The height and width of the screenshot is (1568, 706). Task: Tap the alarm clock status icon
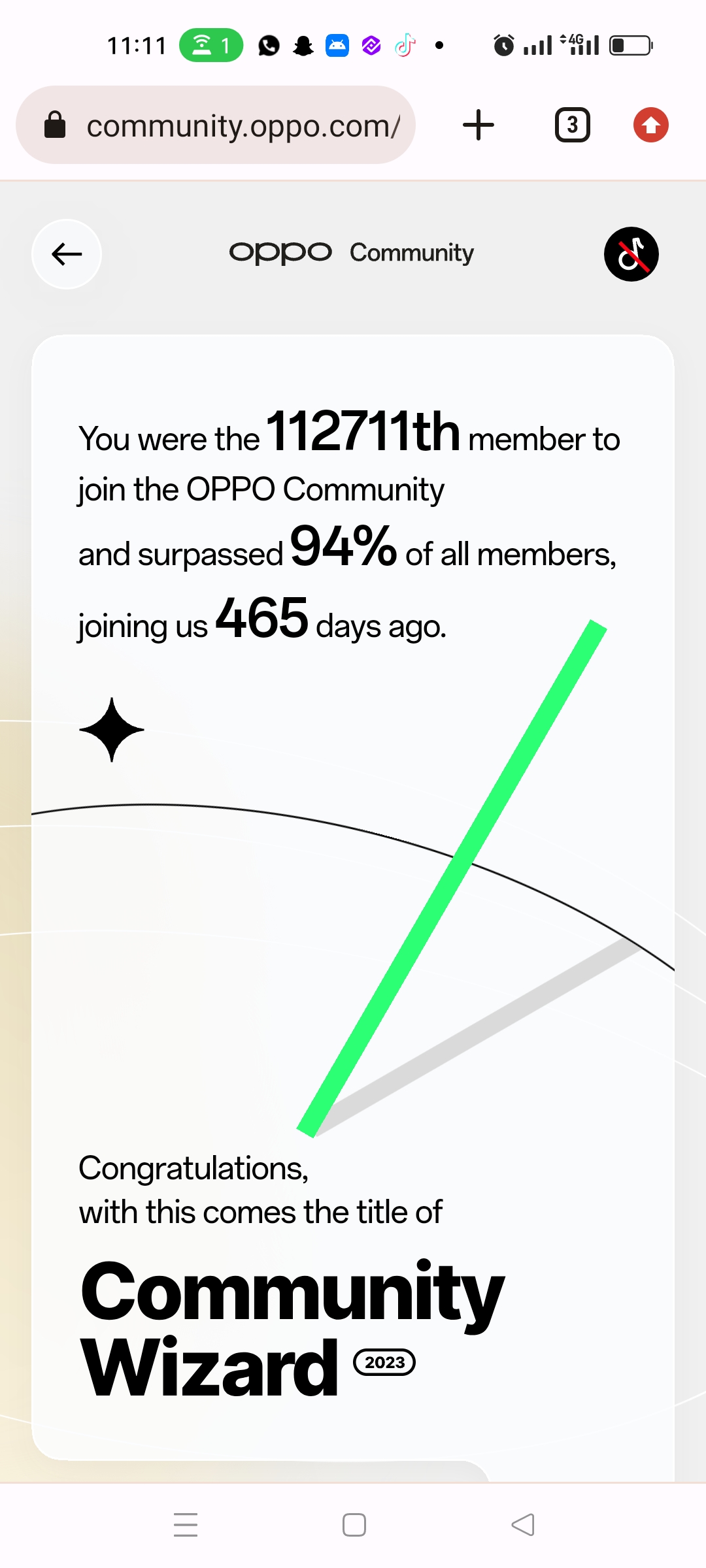point(505,44)
